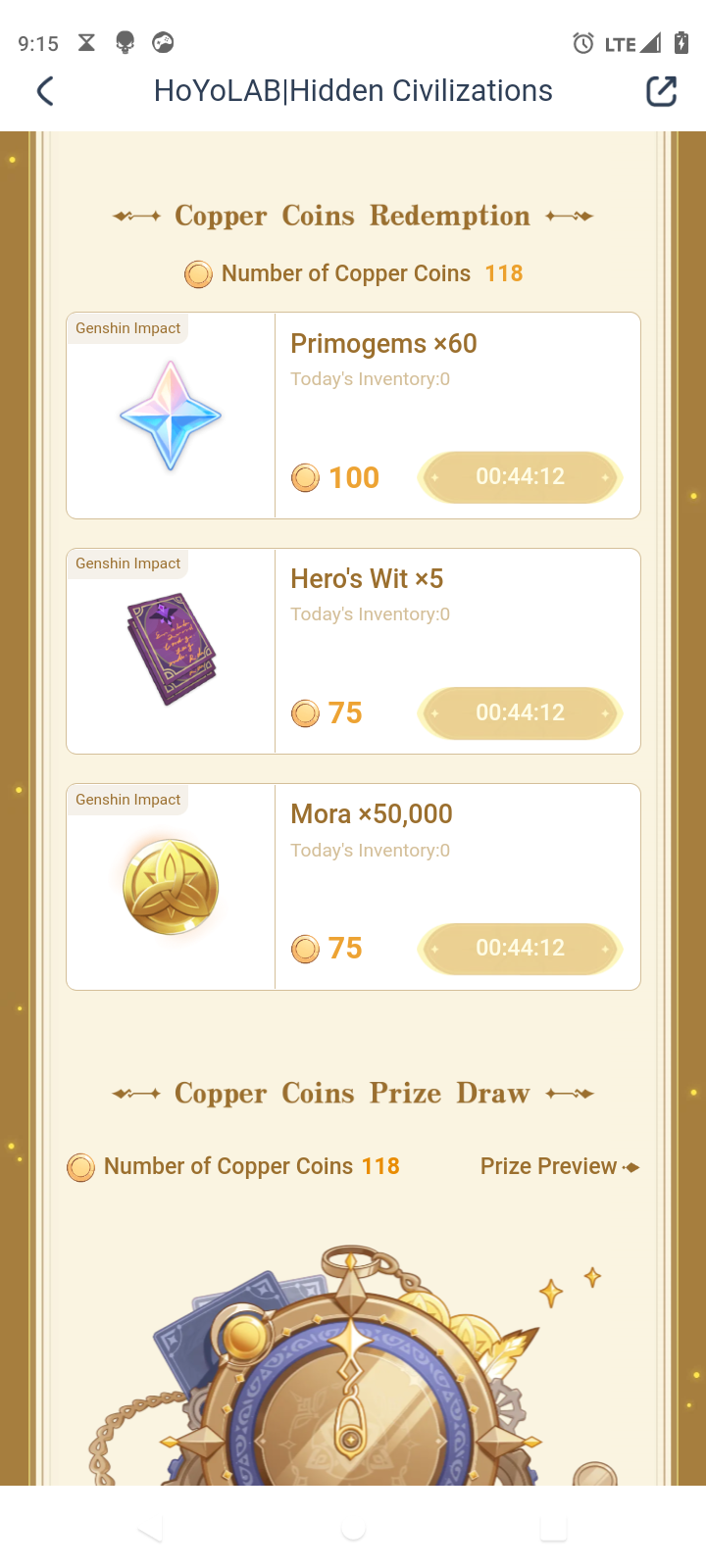Open page in external browser
706x1568 pixels.
(661, 91)
